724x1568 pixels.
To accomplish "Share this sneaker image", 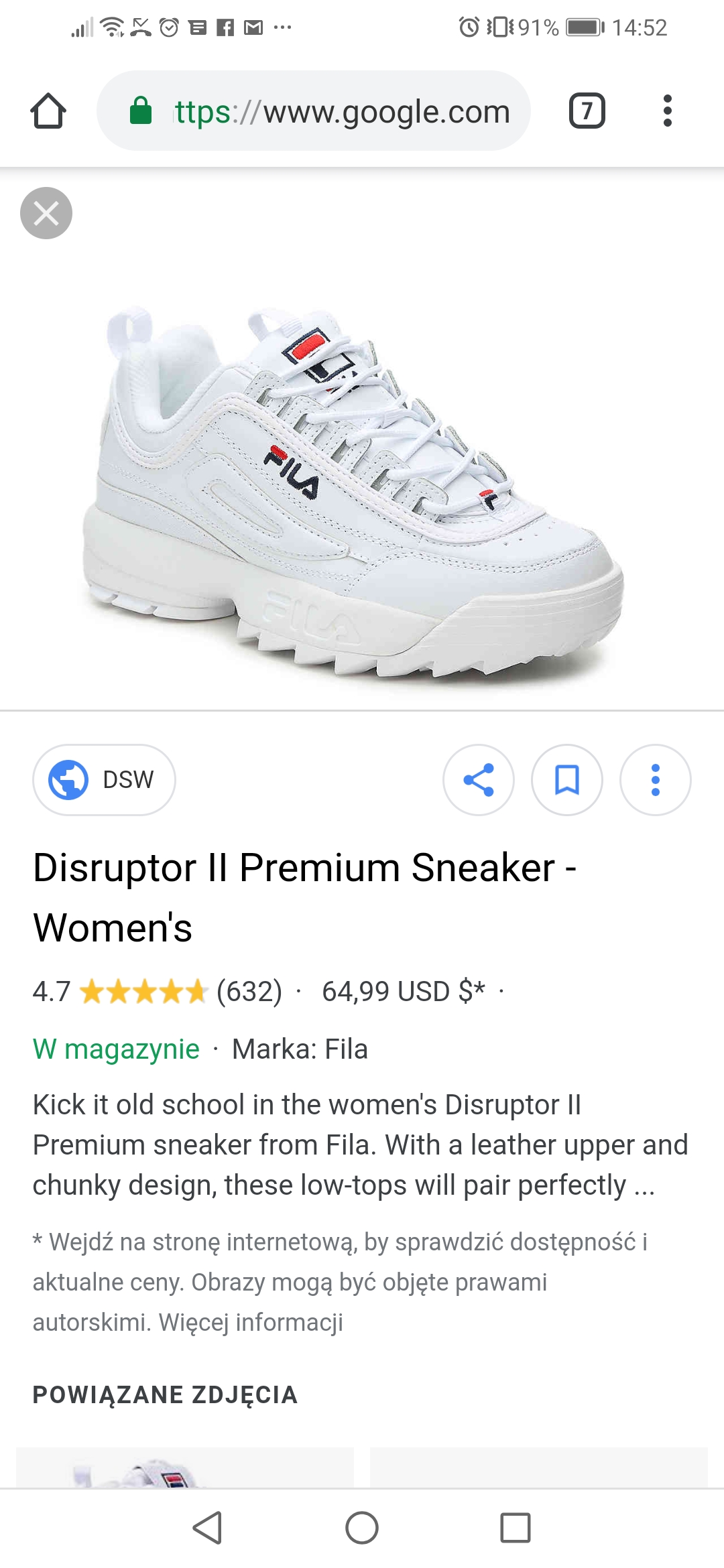I will point(479,779).
